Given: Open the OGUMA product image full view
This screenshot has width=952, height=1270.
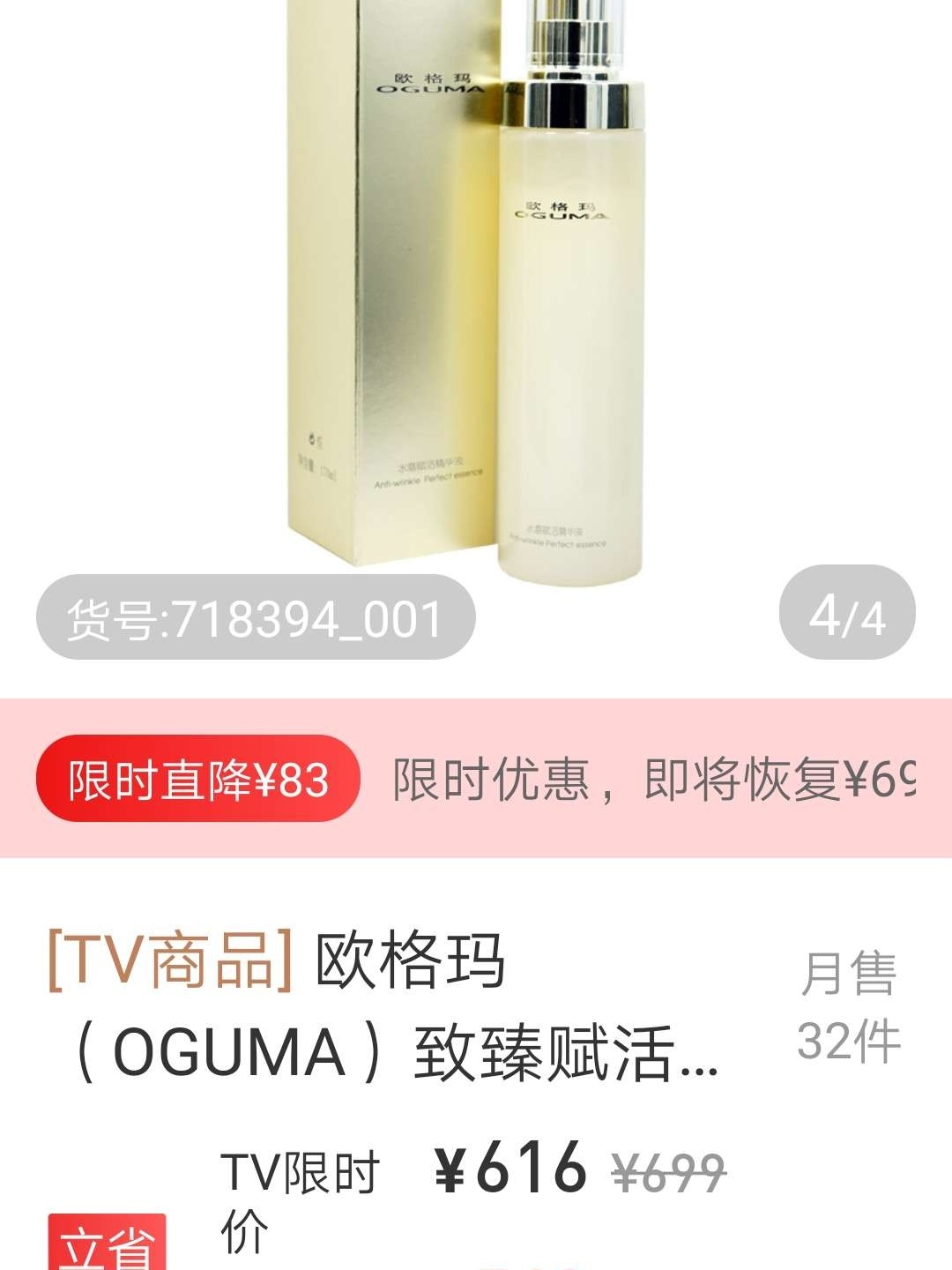Looking at the screenshot, I should pos(476,291).
